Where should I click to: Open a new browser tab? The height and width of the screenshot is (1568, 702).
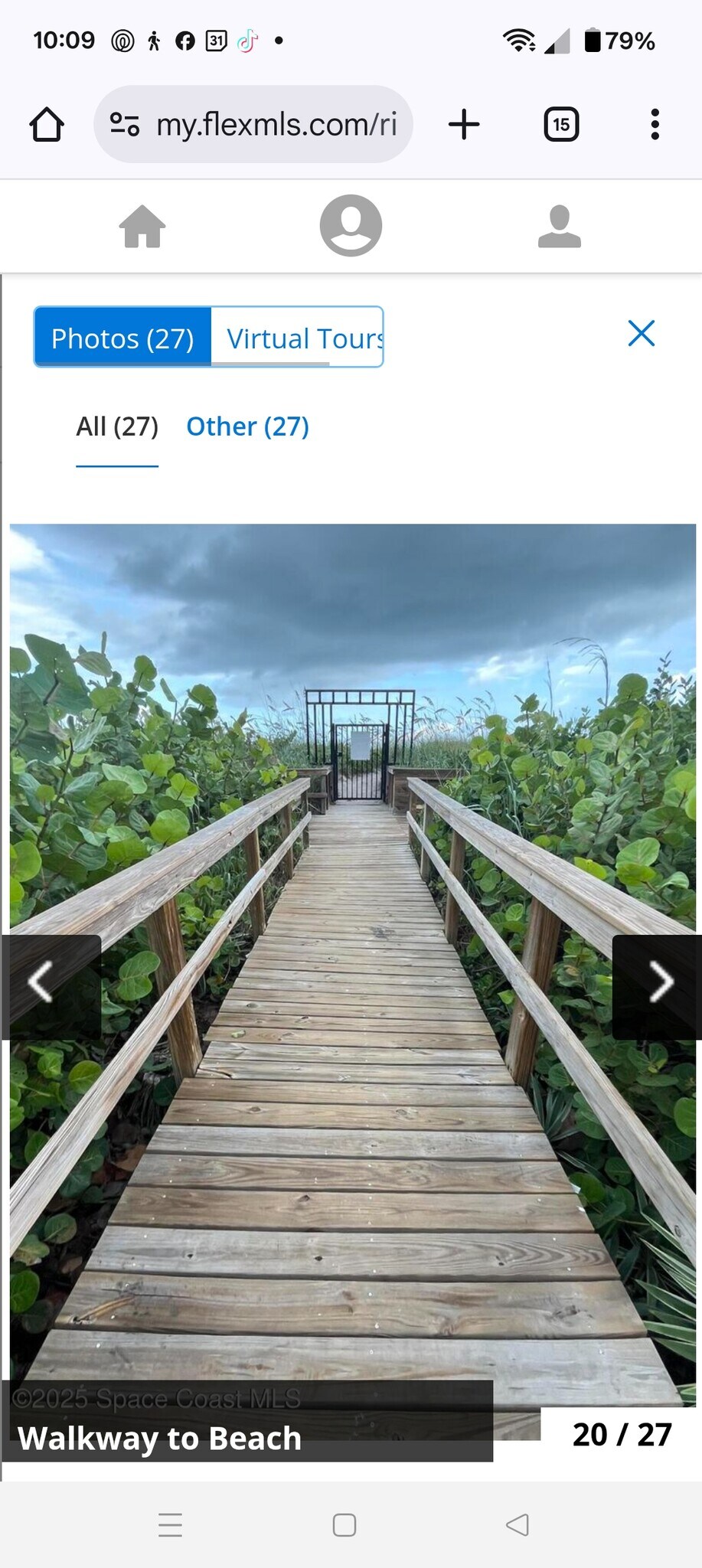[464, 125]
